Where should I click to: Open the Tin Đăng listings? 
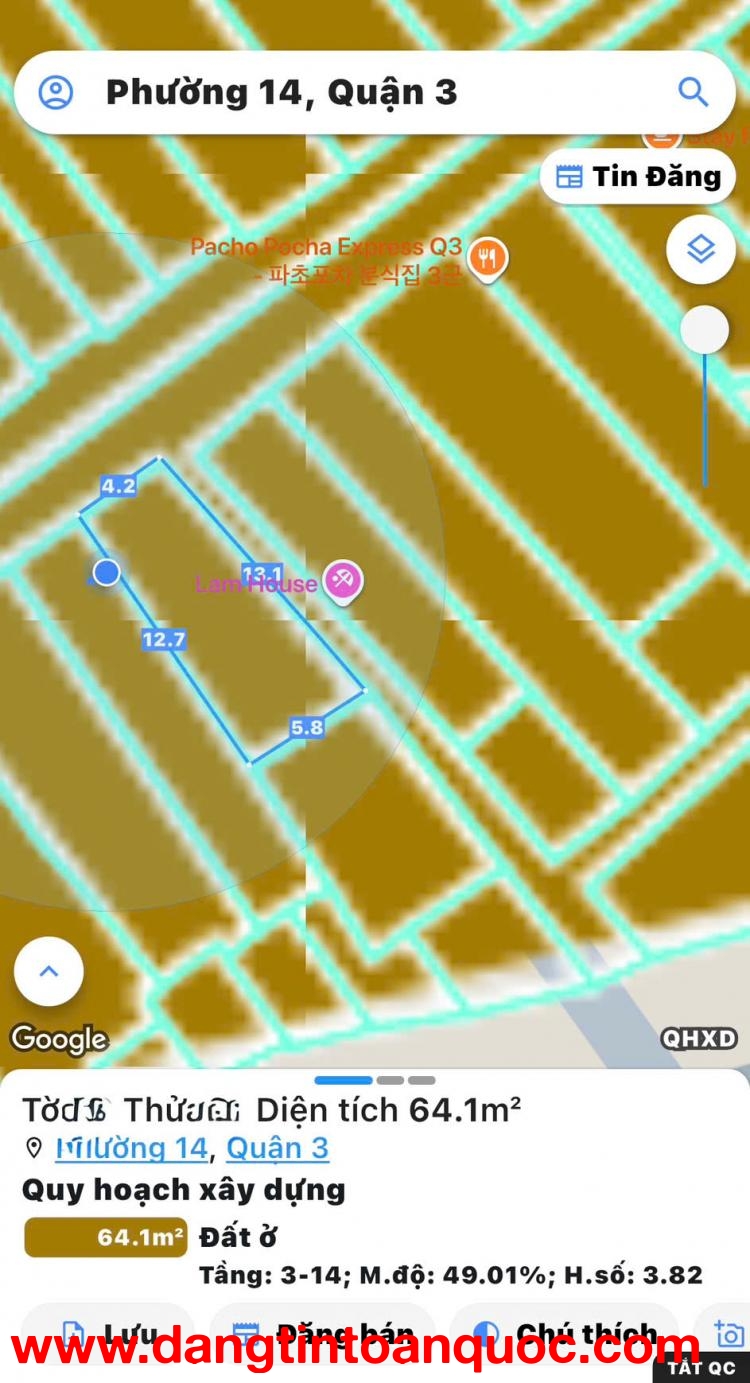(x=639, y=177)
